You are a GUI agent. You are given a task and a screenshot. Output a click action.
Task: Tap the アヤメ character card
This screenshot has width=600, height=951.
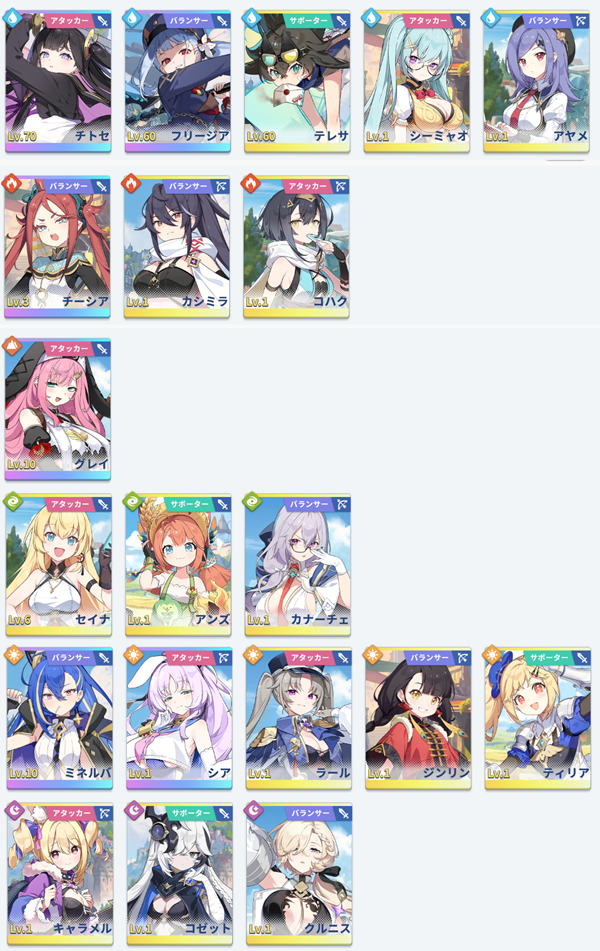(536, 81)
